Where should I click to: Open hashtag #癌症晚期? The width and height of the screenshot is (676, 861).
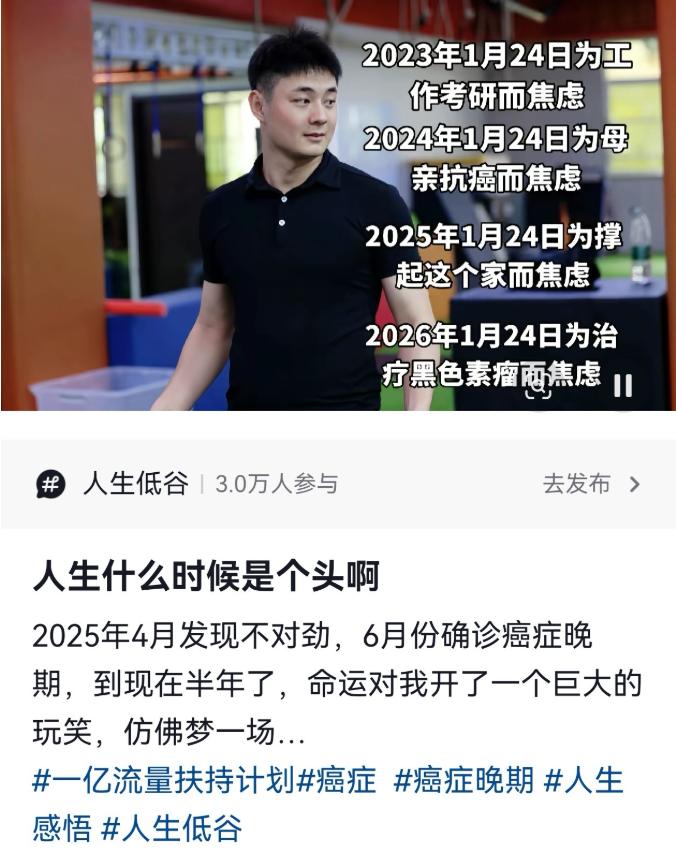click(464, 781)
